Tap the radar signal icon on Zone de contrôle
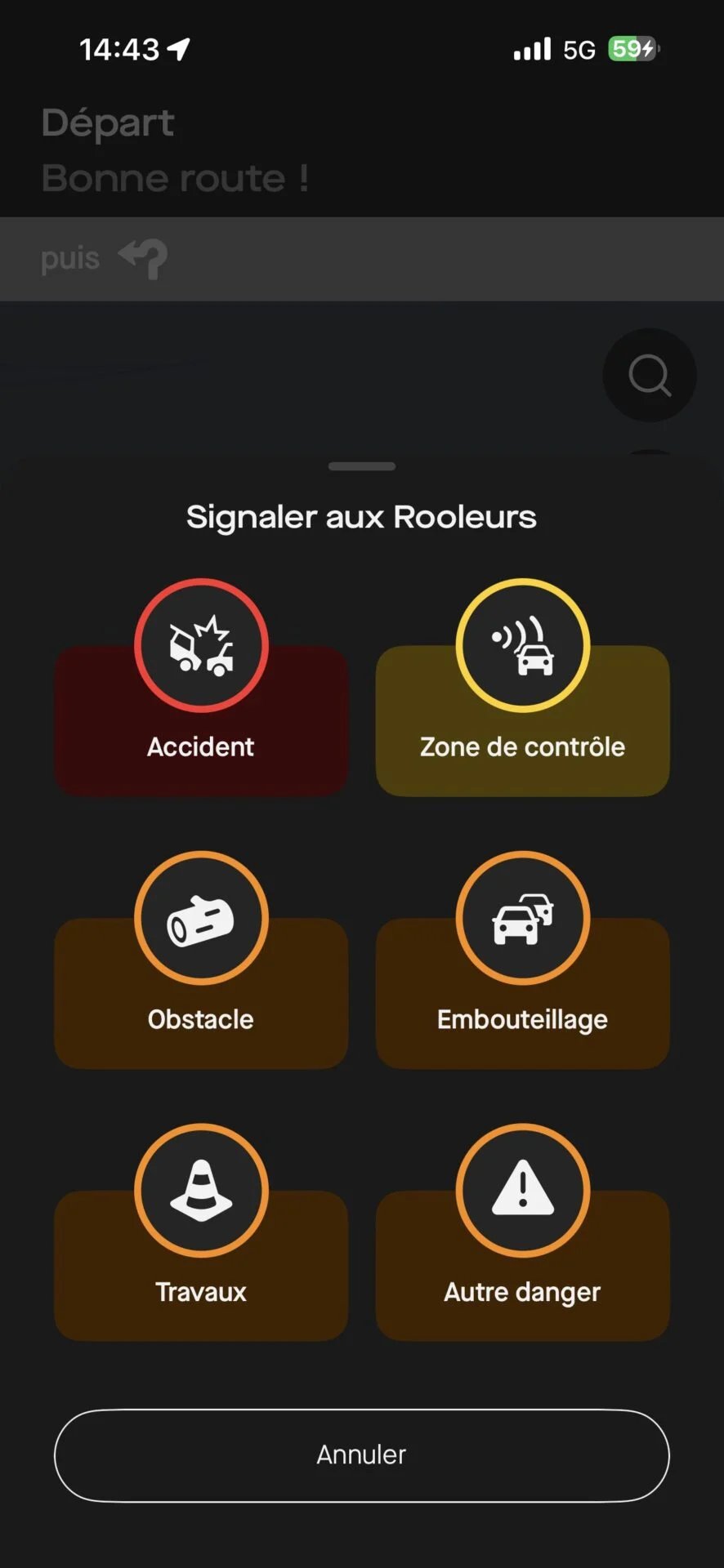The height and width of the screenshot is (1568, 724). pos(523,645)
